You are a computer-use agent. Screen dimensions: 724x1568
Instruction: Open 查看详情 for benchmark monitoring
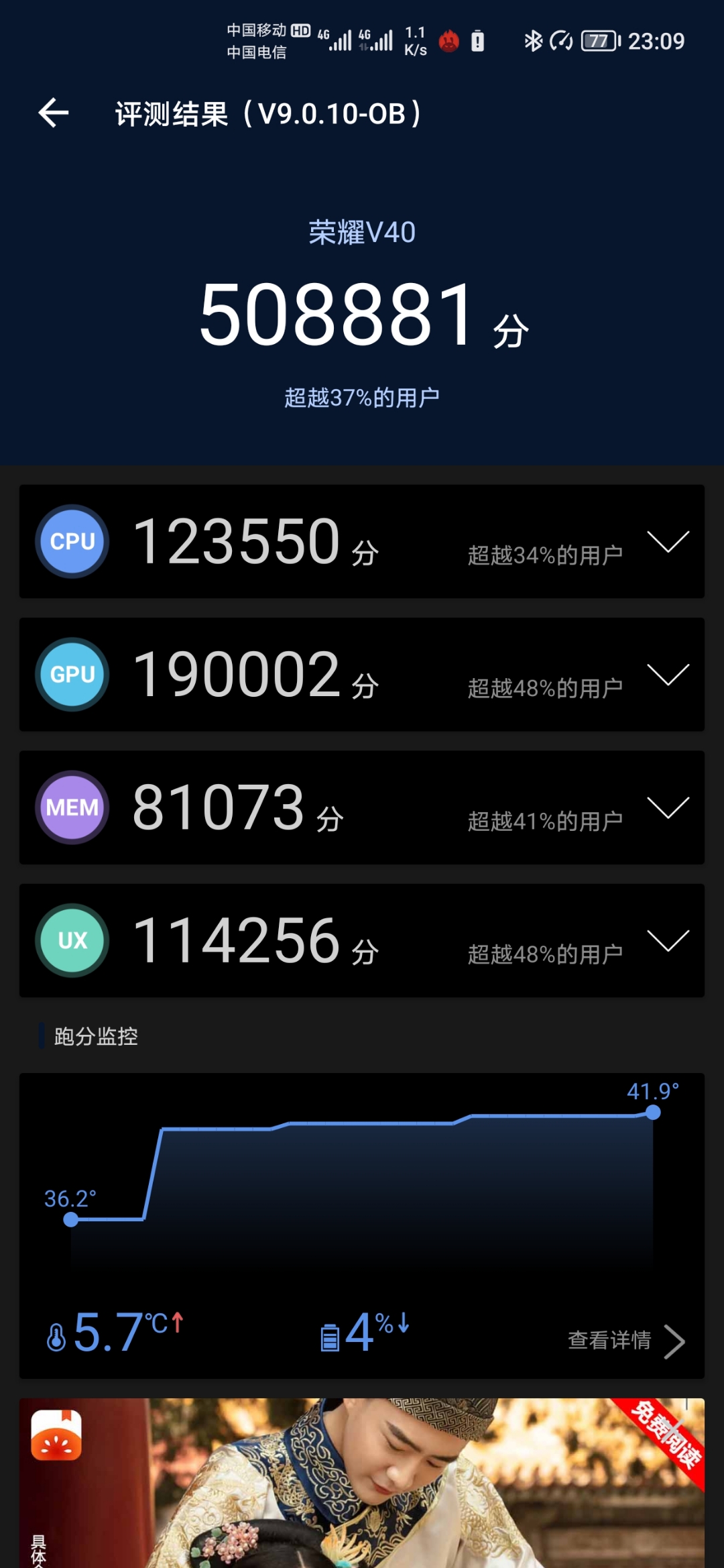626,1340
